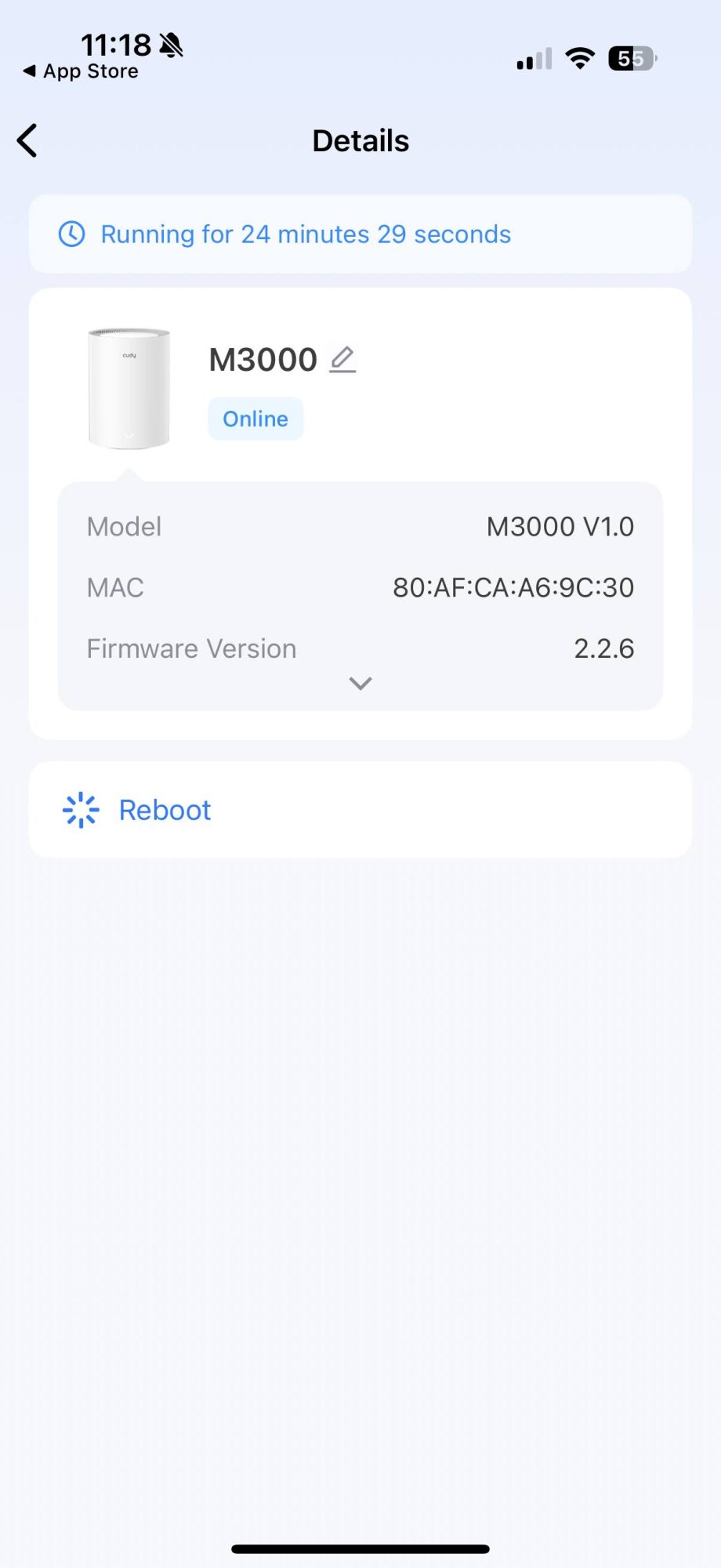Edit the M3000 device name
The height and width of the screenshot is (1568, 721).
coord(342,360)
